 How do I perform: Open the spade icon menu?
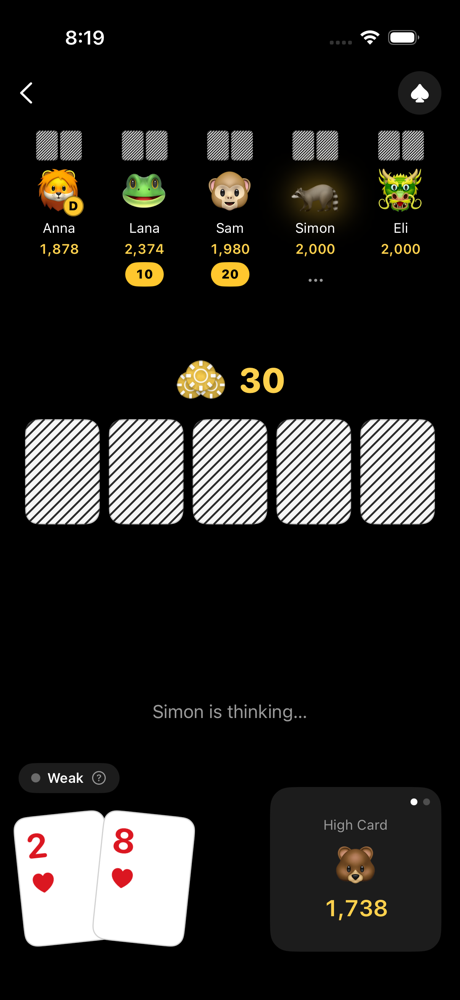(x=419, y=93)
